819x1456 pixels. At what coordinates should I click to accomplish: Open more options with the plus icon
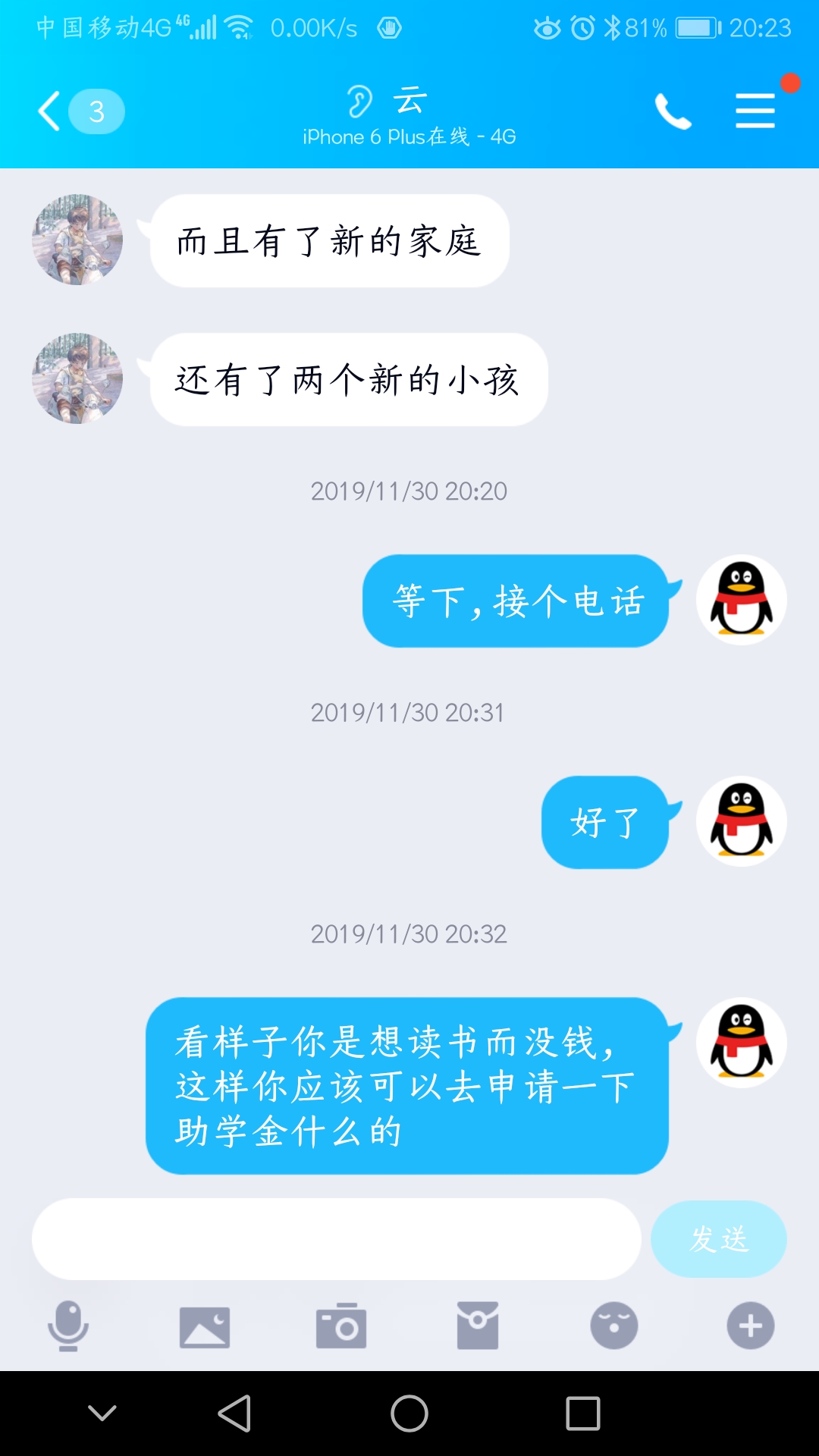[x=751, y=1326]
